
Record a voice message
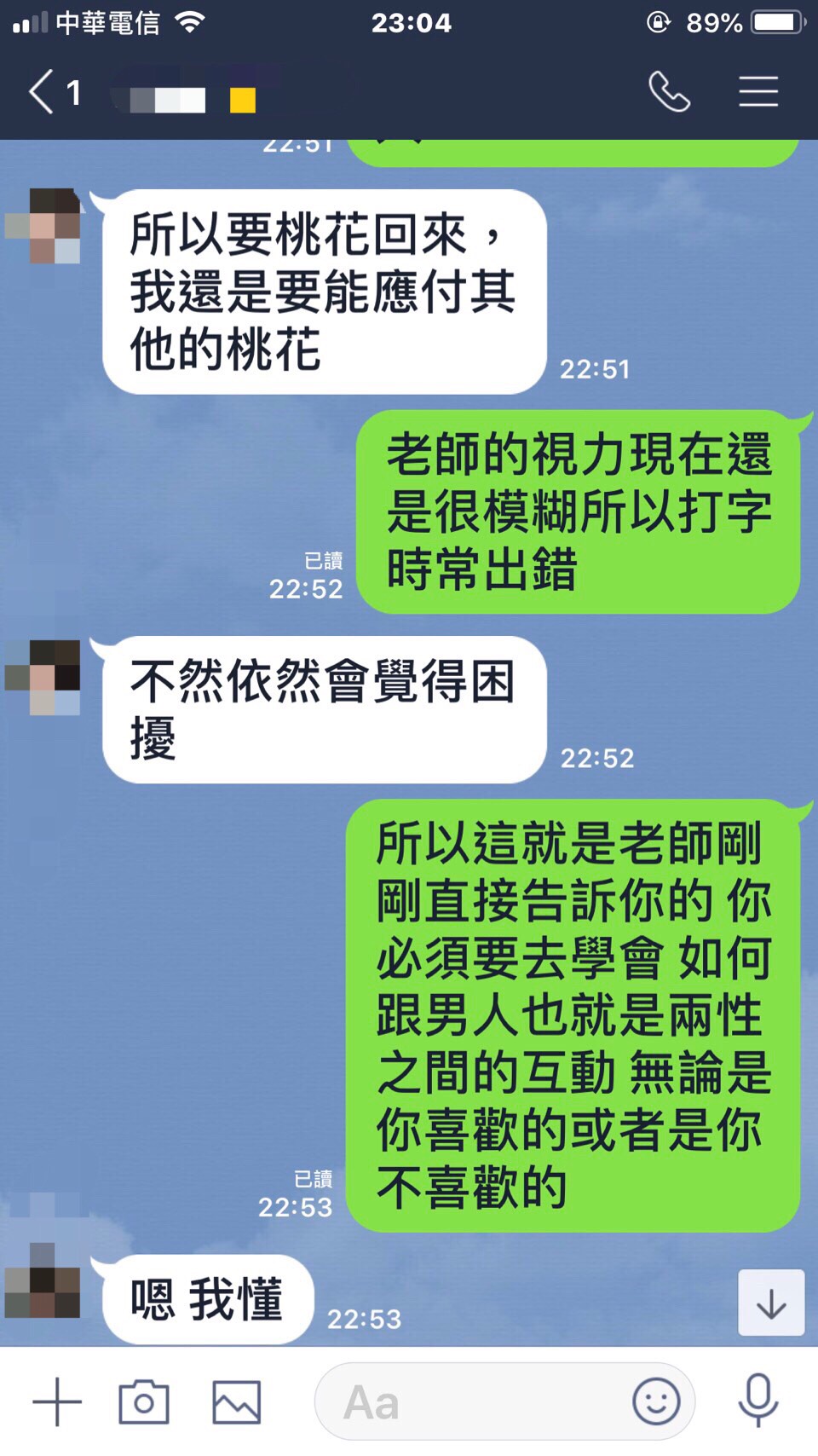point(758,1401)
